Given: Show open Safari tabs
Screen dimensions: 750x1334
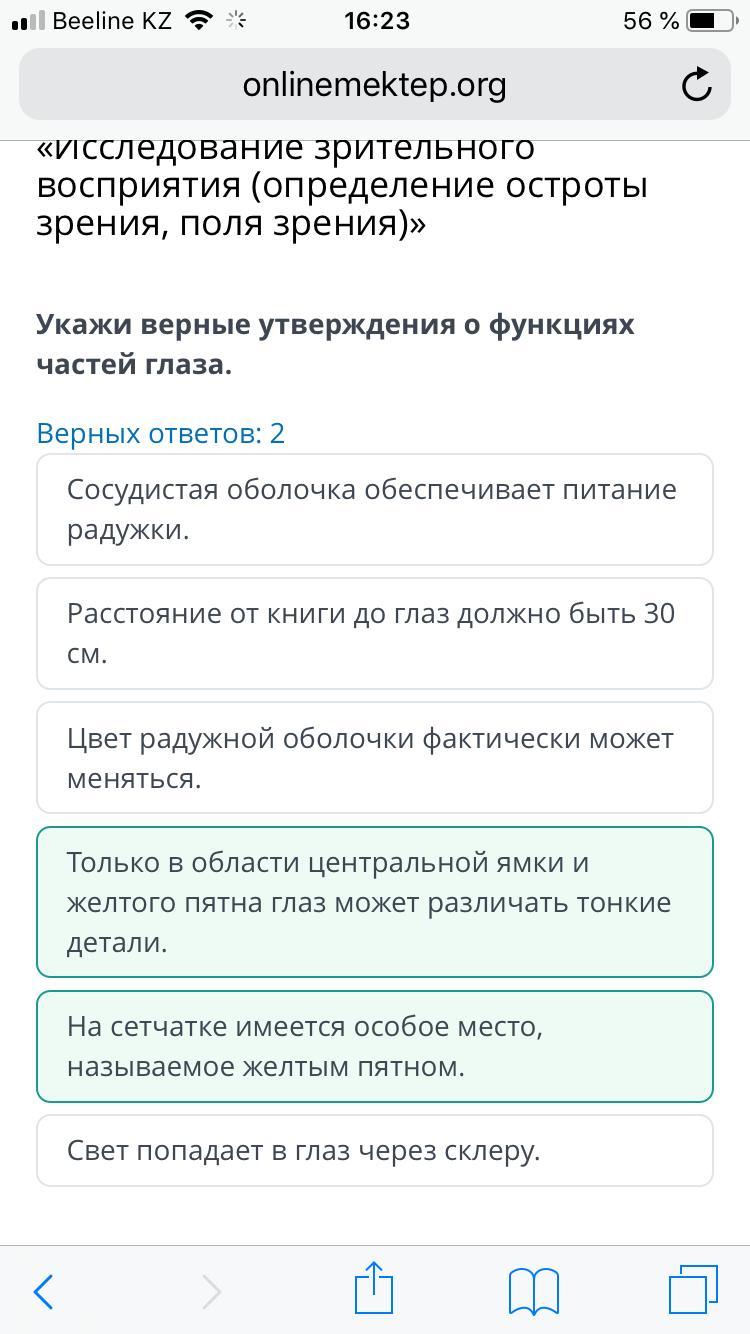Looking at the screenshot, I should [693, 1290].
